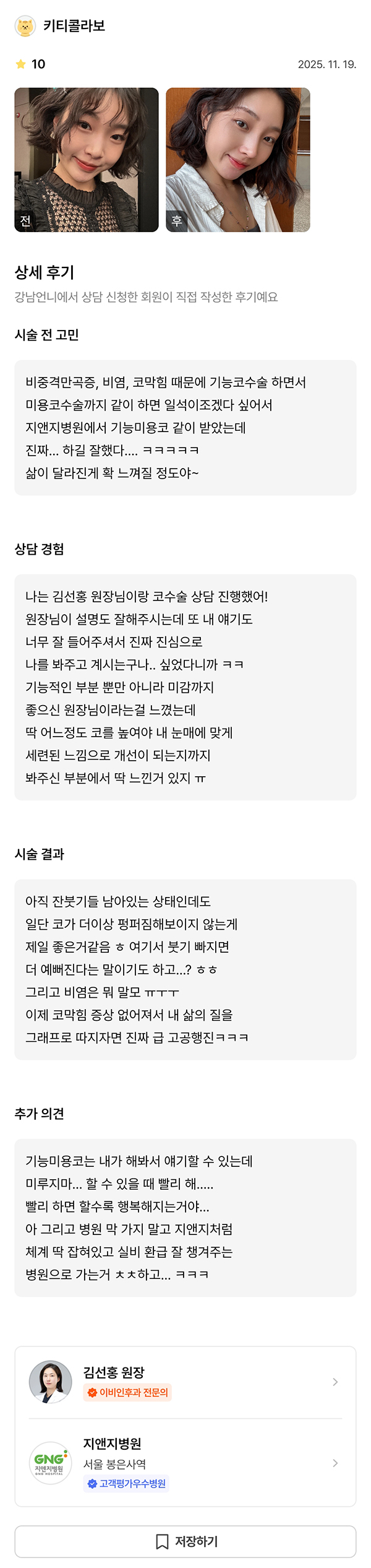Open 김선홍 원장 doctor profile
Image resolution: width=371 pixels, height=1568 pixels.
coord(185,1382)
